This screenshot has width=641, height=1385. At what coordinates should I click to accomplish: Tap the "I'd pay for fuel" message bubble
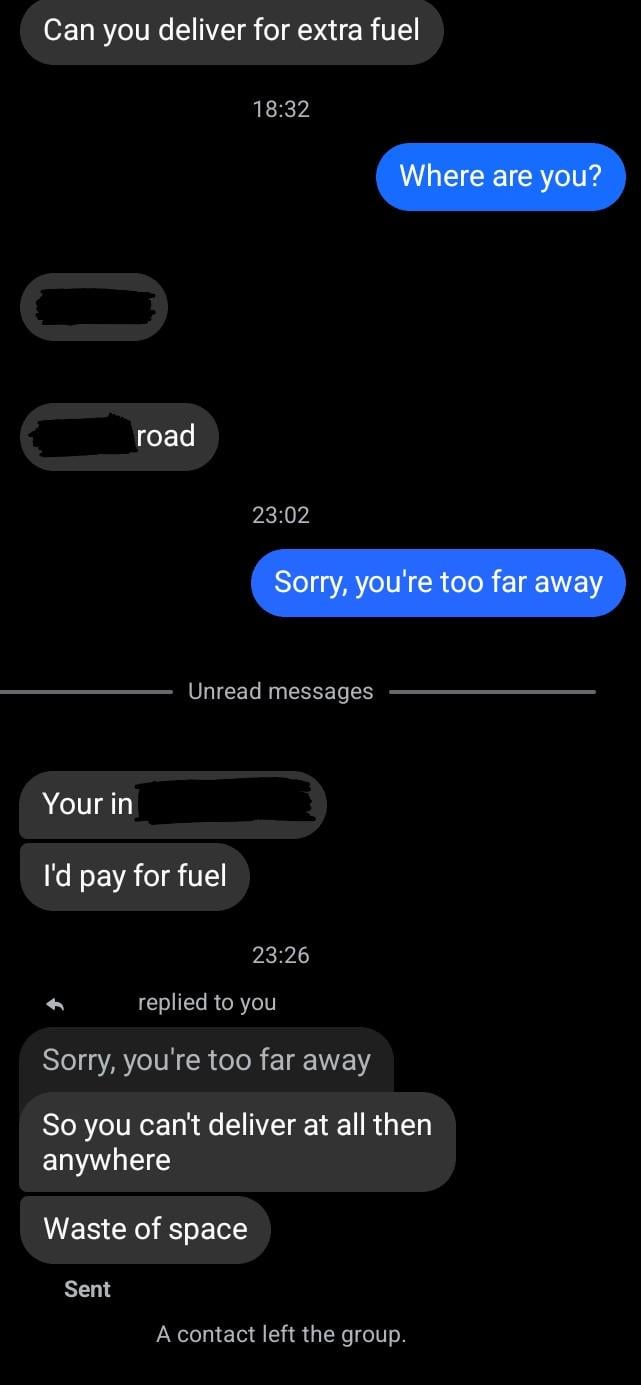coord(134,876)
